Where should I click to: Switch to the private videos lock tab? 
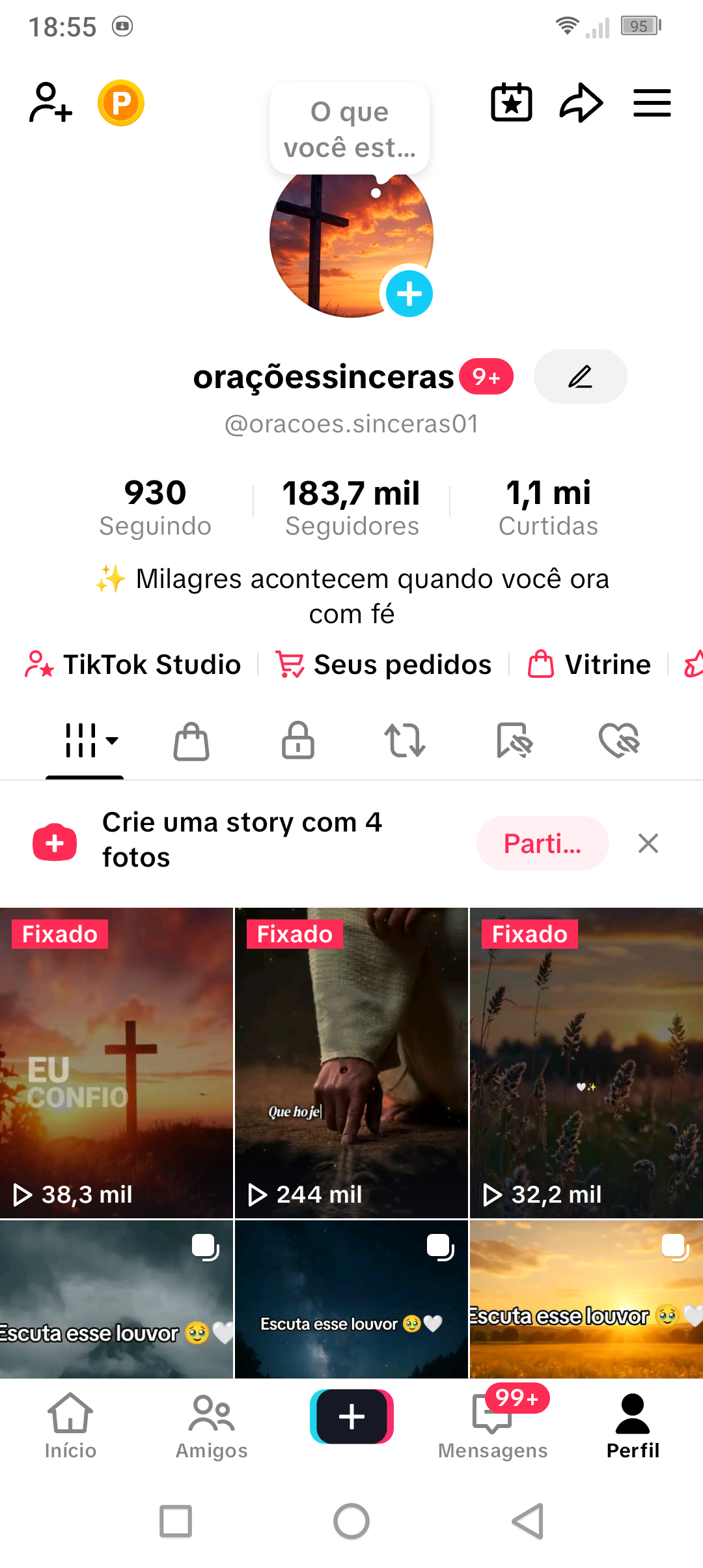[298, 740]
